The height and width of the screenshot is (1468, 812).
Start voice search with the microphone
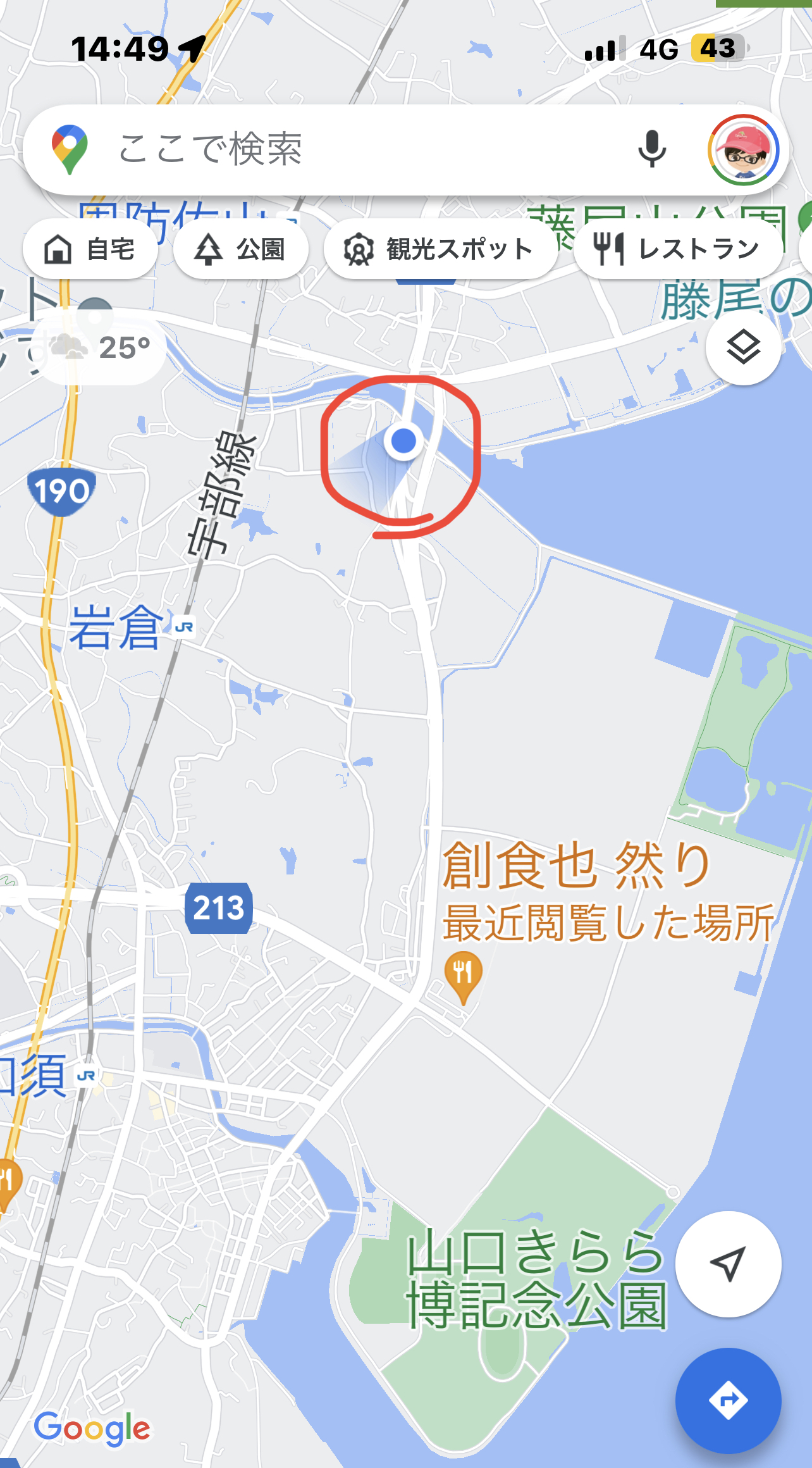point(651,149)
